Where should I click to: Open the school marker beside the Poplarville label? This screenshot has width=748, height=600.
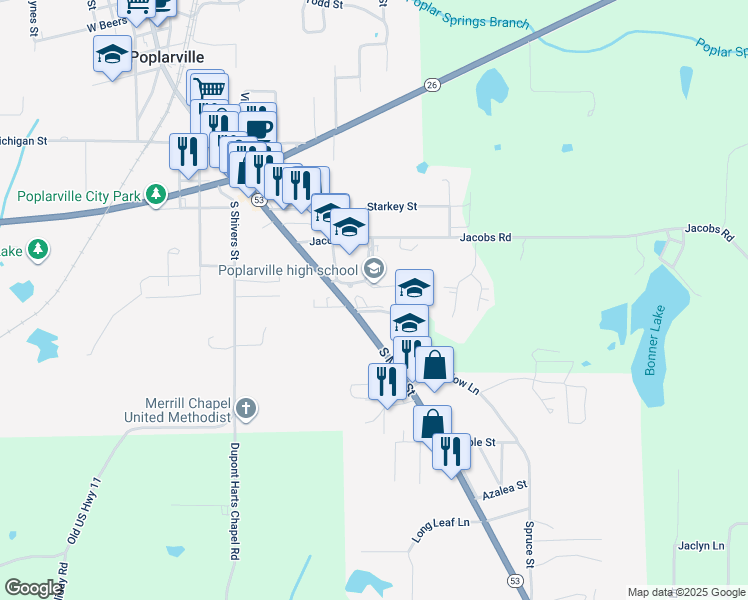tap(113, 55)
